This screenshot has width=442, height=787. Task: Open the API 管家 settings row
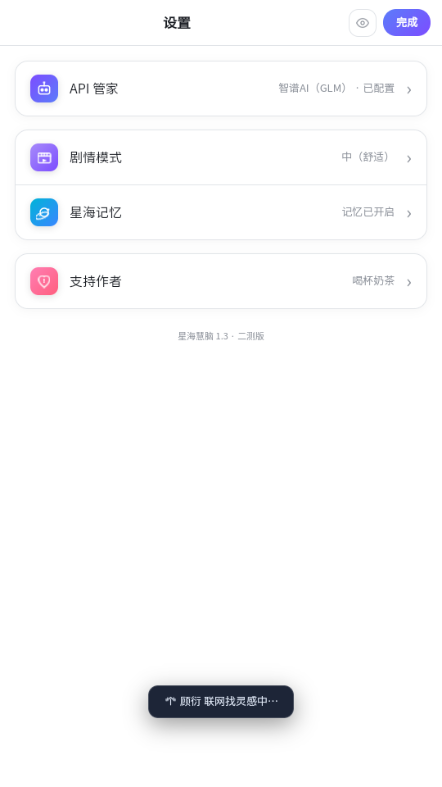pyautogui.click(x=221, y=89)
